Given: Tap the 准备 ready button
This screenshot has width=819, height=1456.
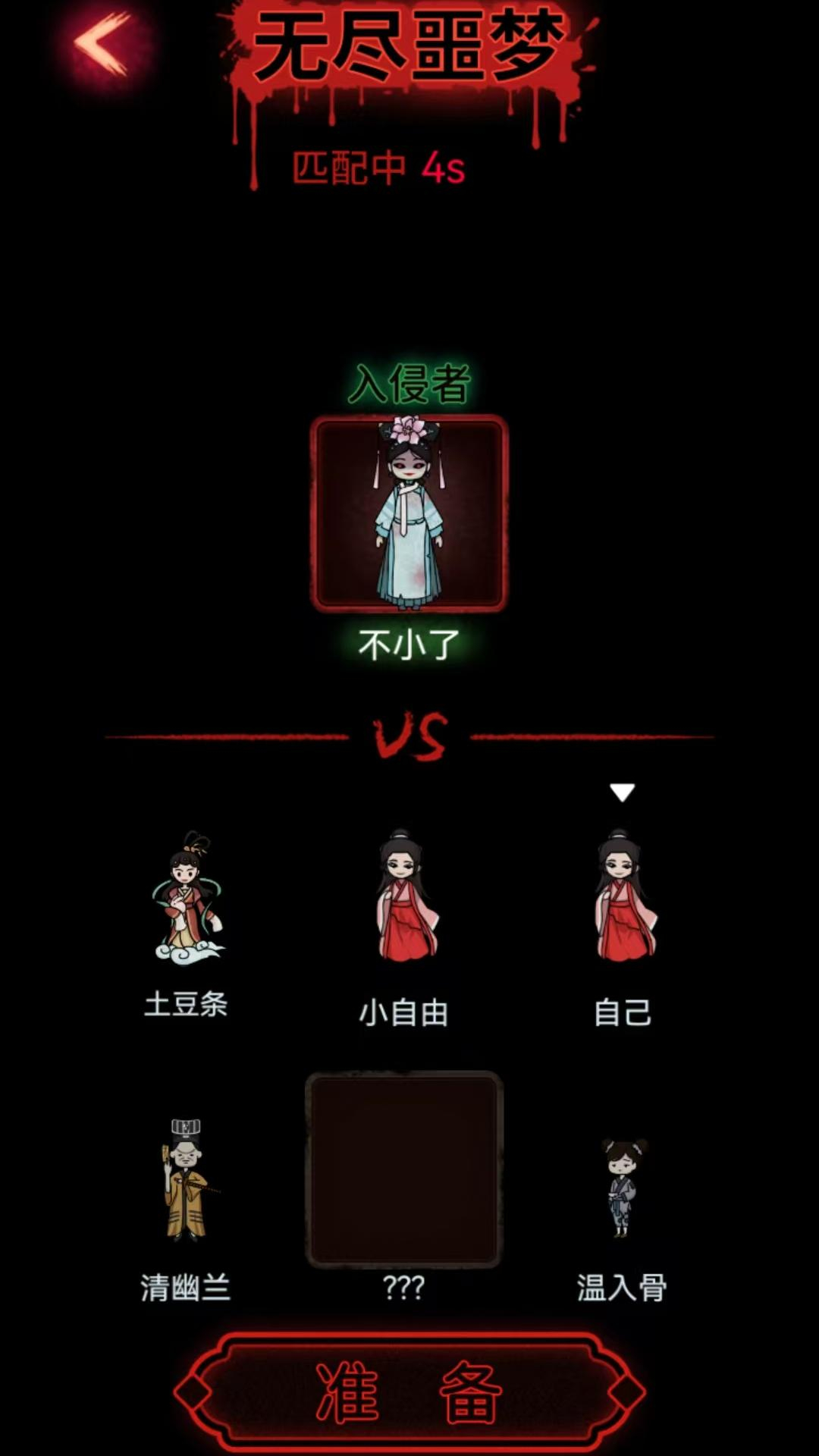Looking at the screenshot, I should (x=409, y=1392).
